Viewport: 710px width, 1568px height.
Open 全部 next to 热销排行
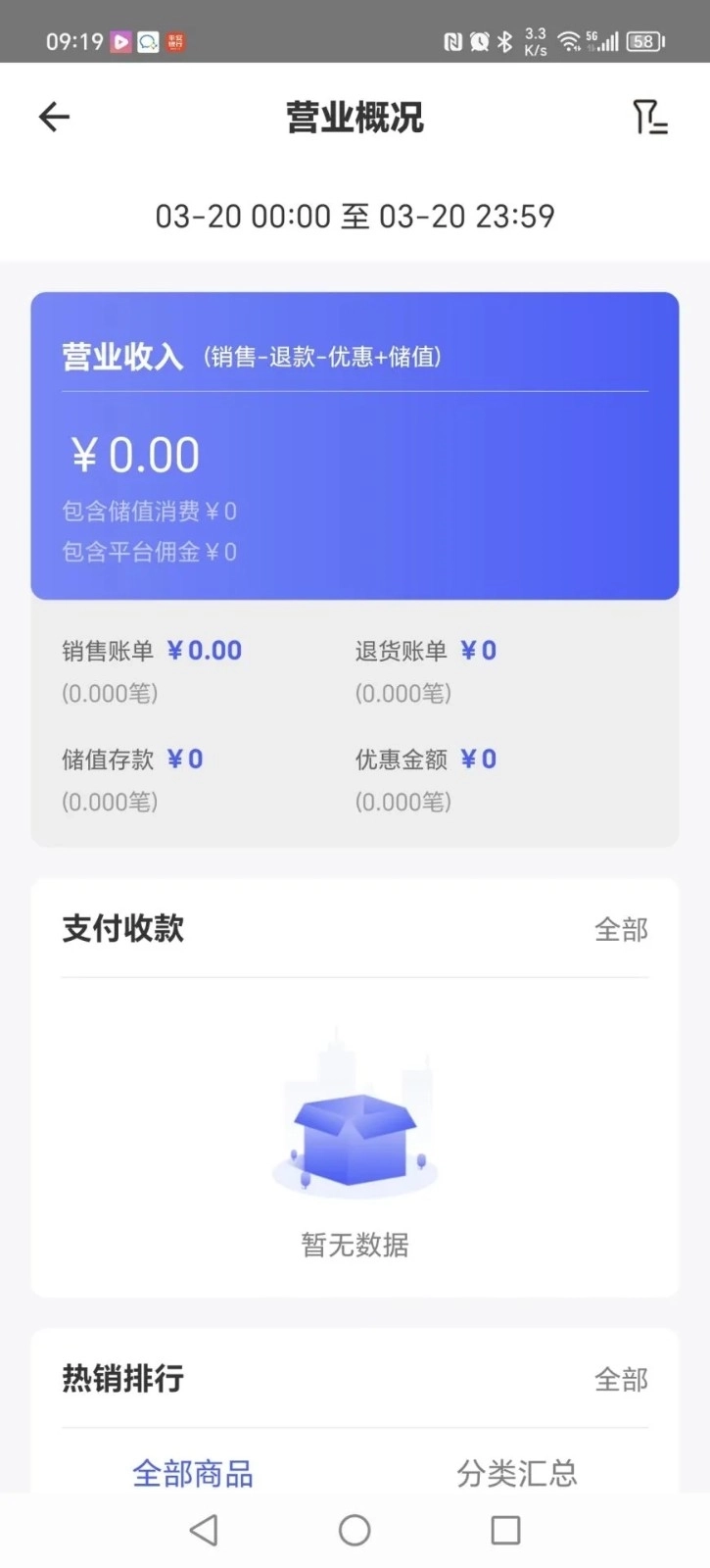(x=623, y=1380)
